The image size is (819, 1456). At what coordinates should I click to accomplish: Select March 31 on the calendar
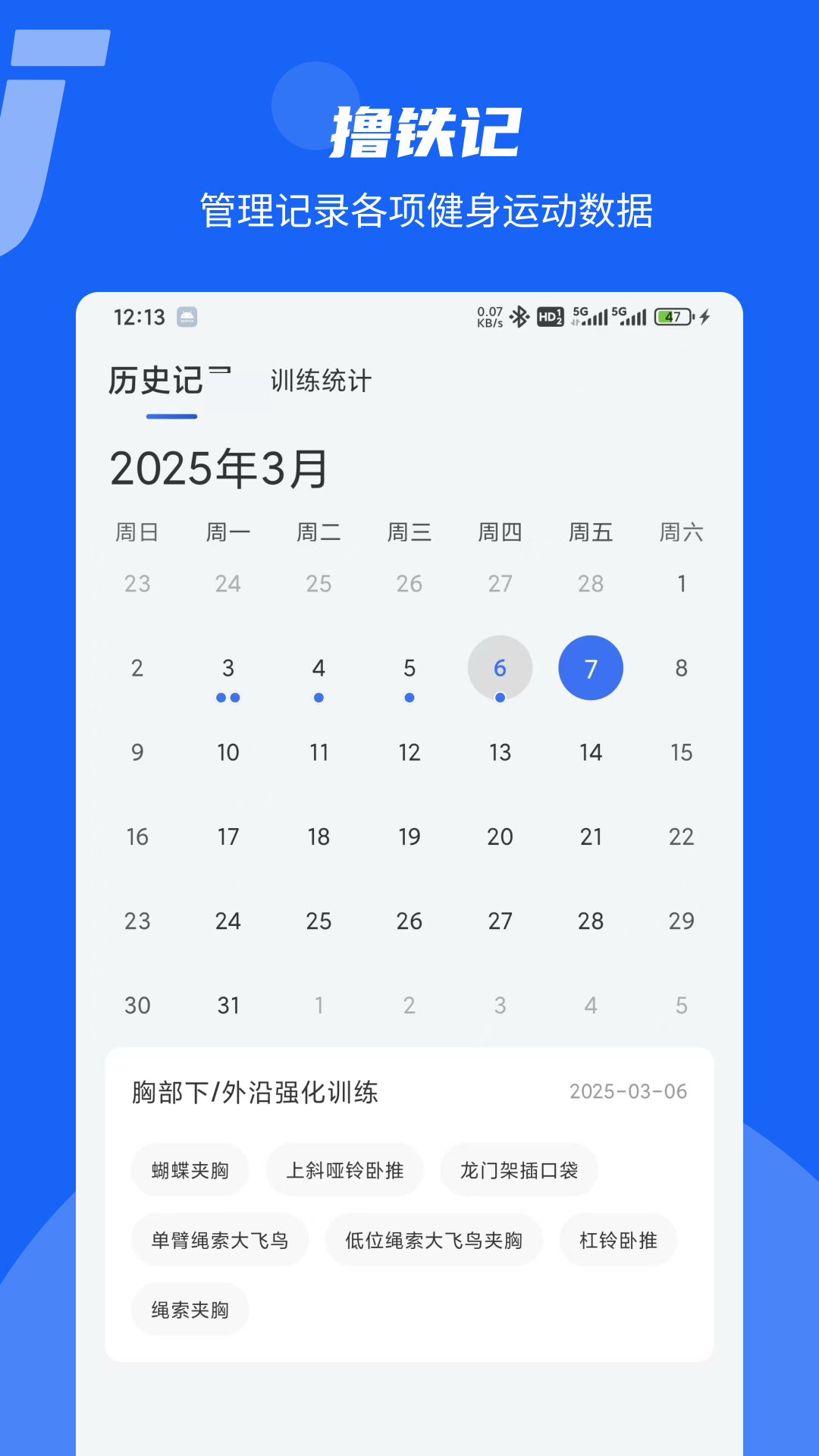pos(228,1005)
